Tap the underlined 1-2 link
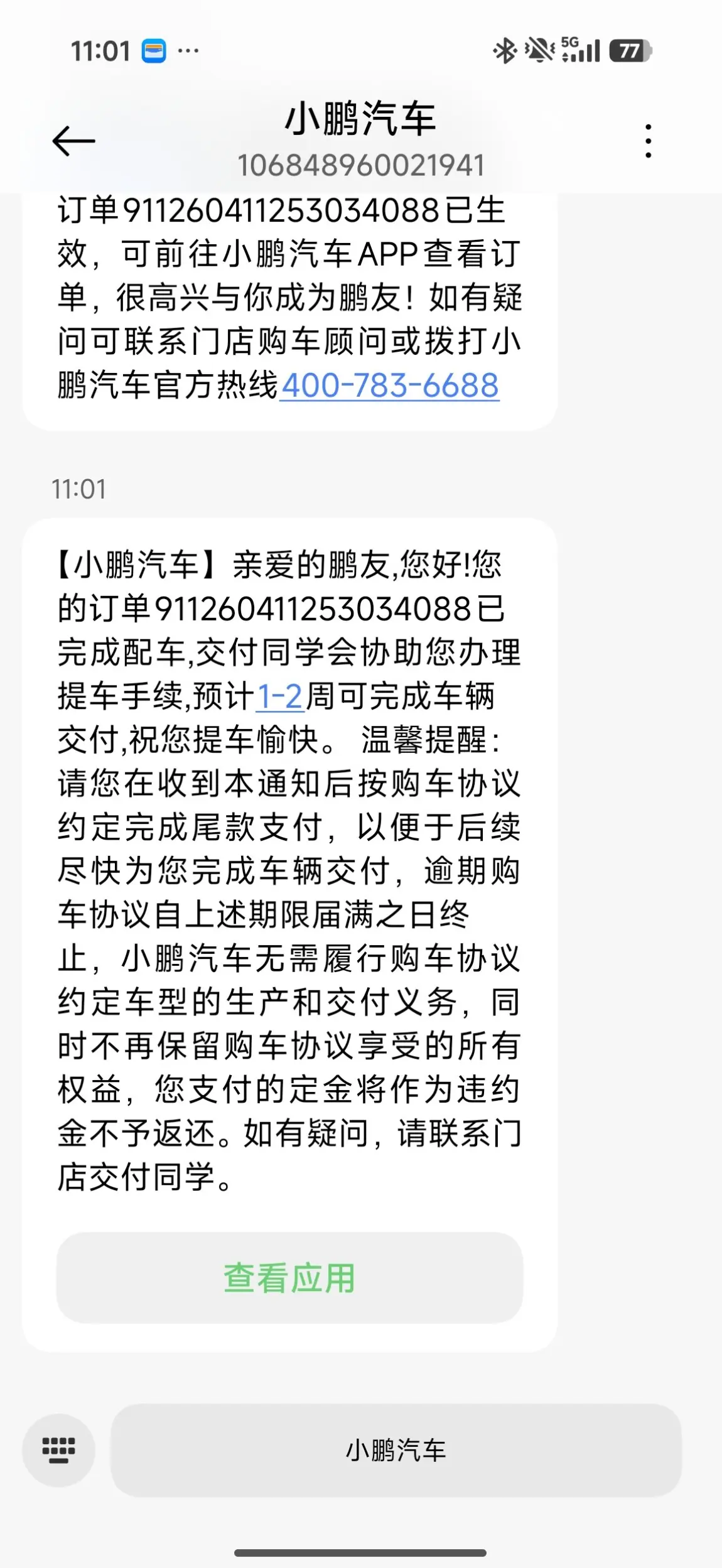 (x=280, y=696)
